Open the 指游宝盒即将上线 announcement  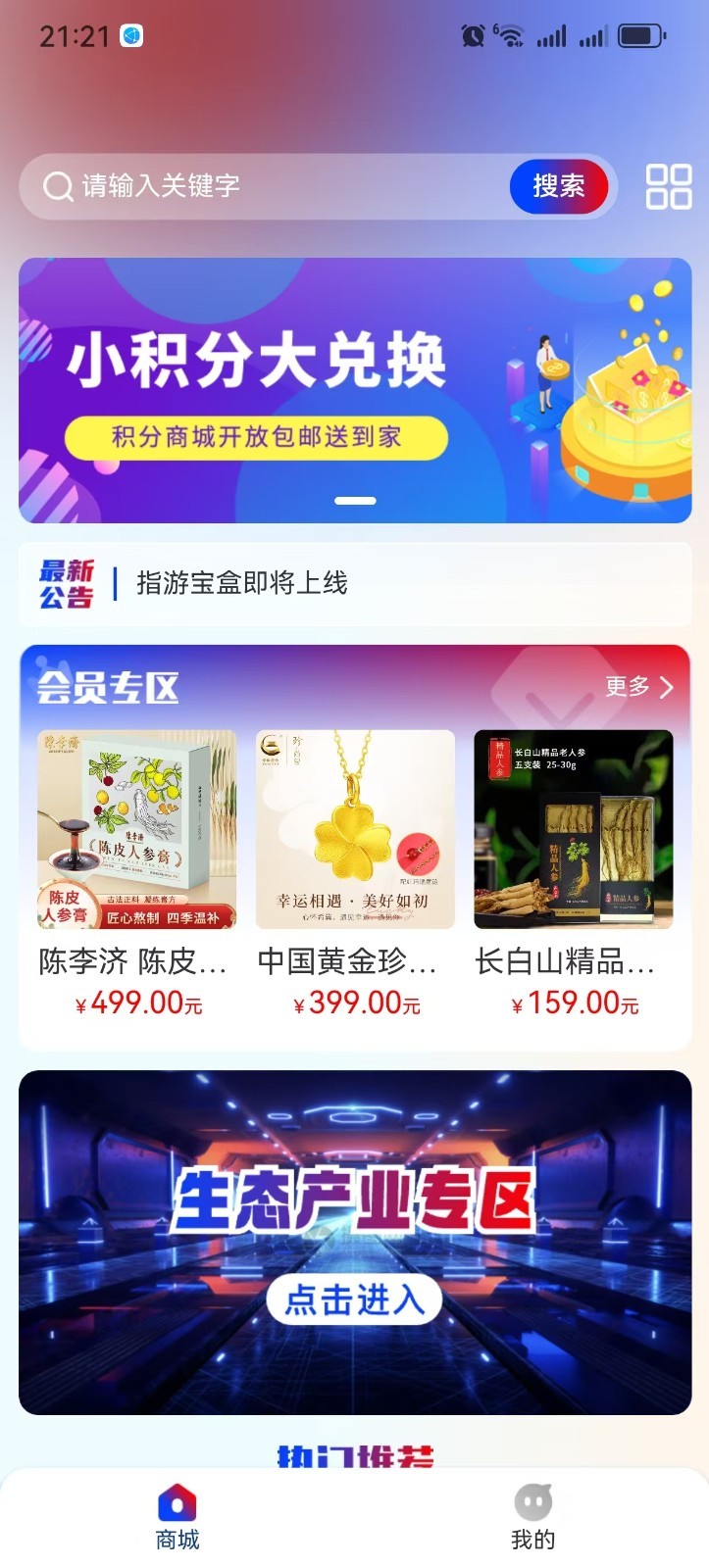(242, 584)
